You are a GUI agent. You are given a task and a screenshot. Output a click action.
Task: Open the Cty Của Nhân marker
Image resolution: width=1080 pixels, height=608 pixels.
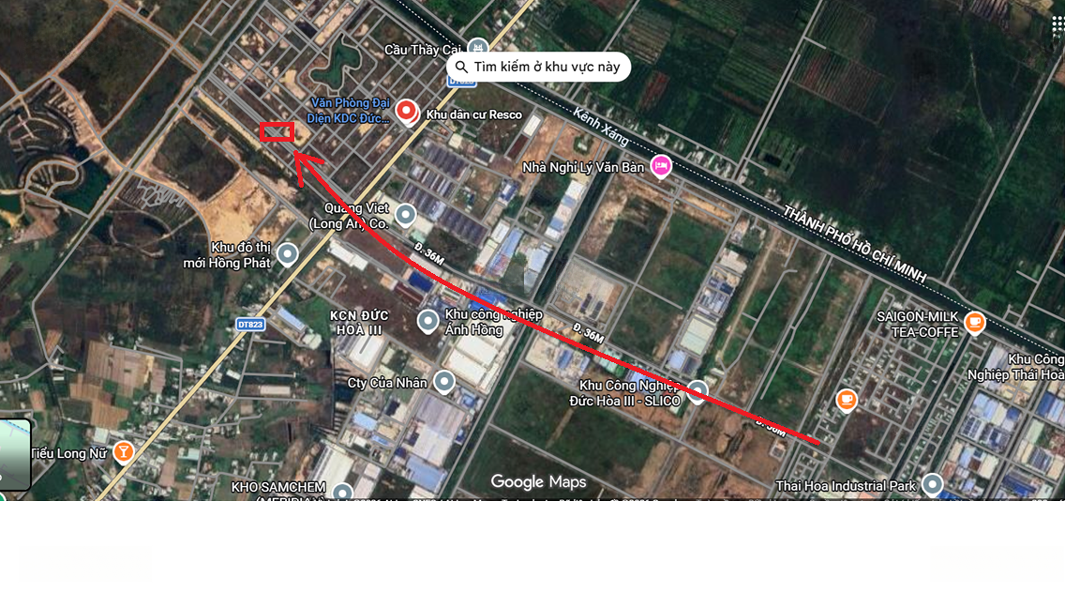(445, 382)
